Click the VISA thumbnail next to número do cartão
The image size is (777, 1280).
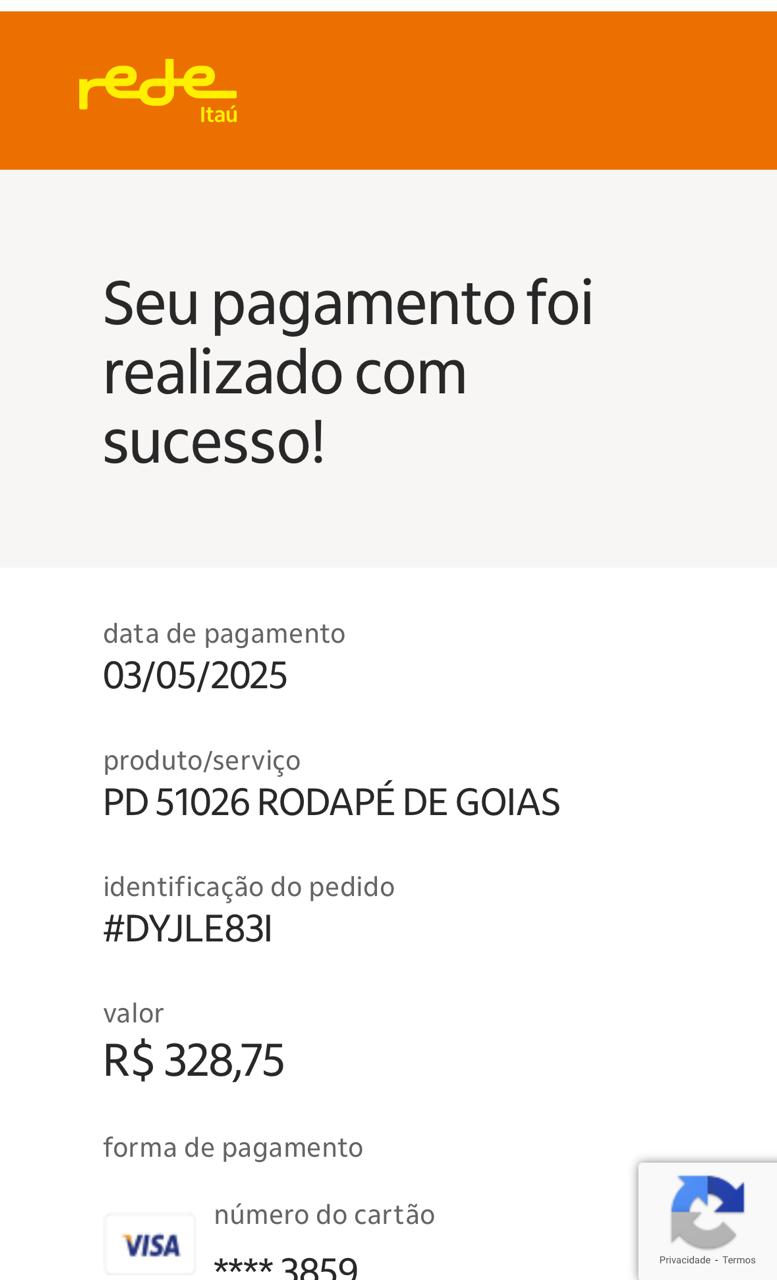(x=148, y=1243)
